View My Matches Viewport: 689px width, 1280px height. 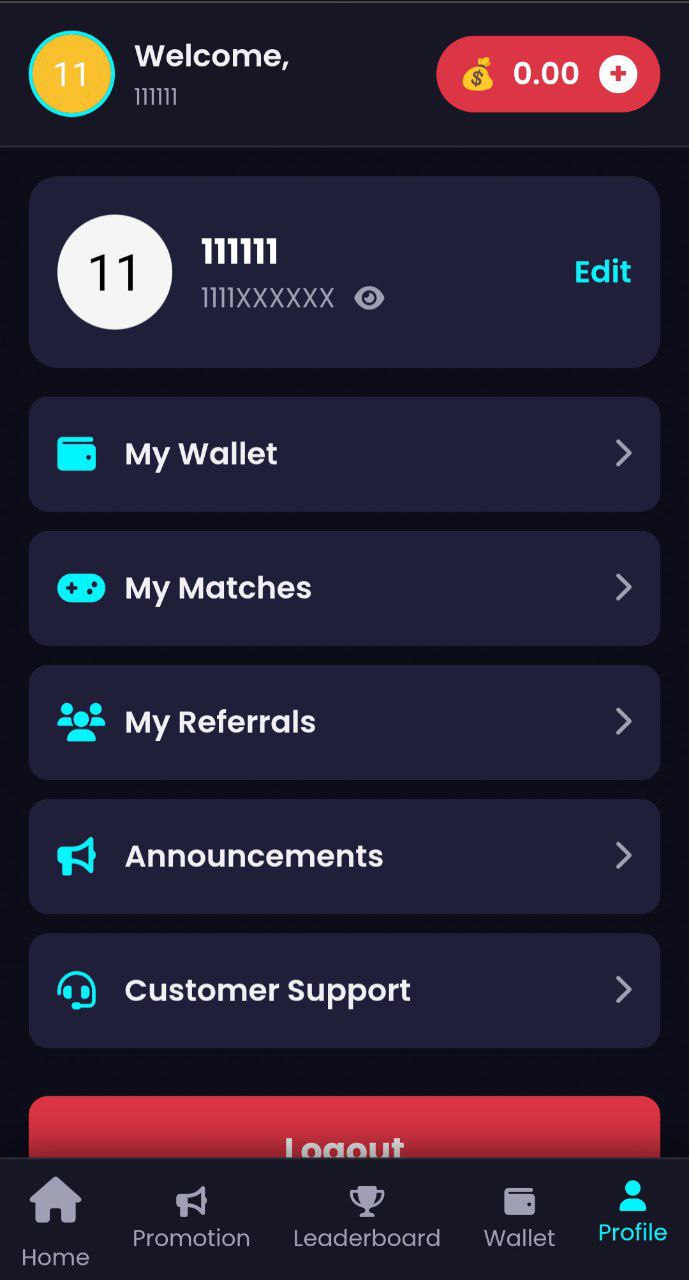(x=344, y=588)
